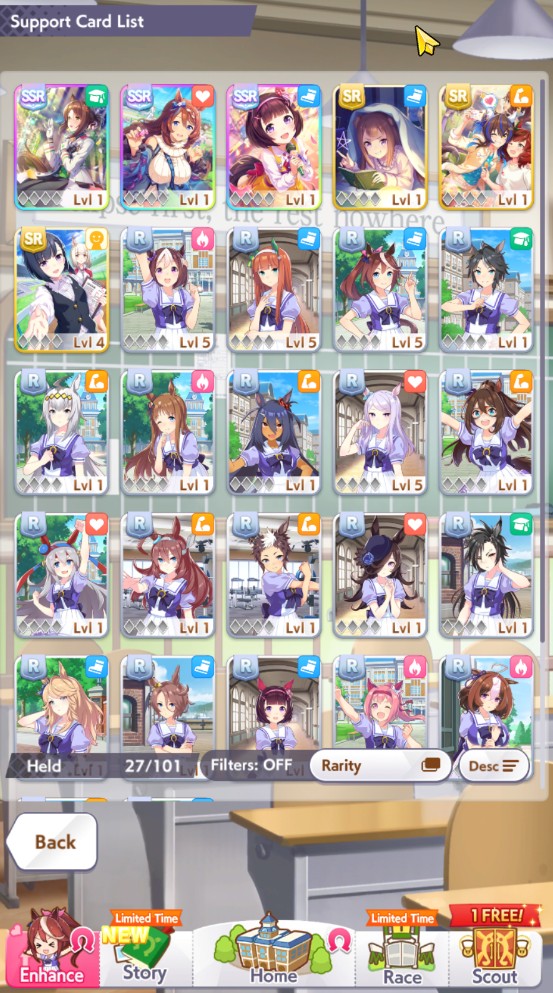Open the Filters: OFF option
Screen dimensions: 553x993
(x=253, y=765)
